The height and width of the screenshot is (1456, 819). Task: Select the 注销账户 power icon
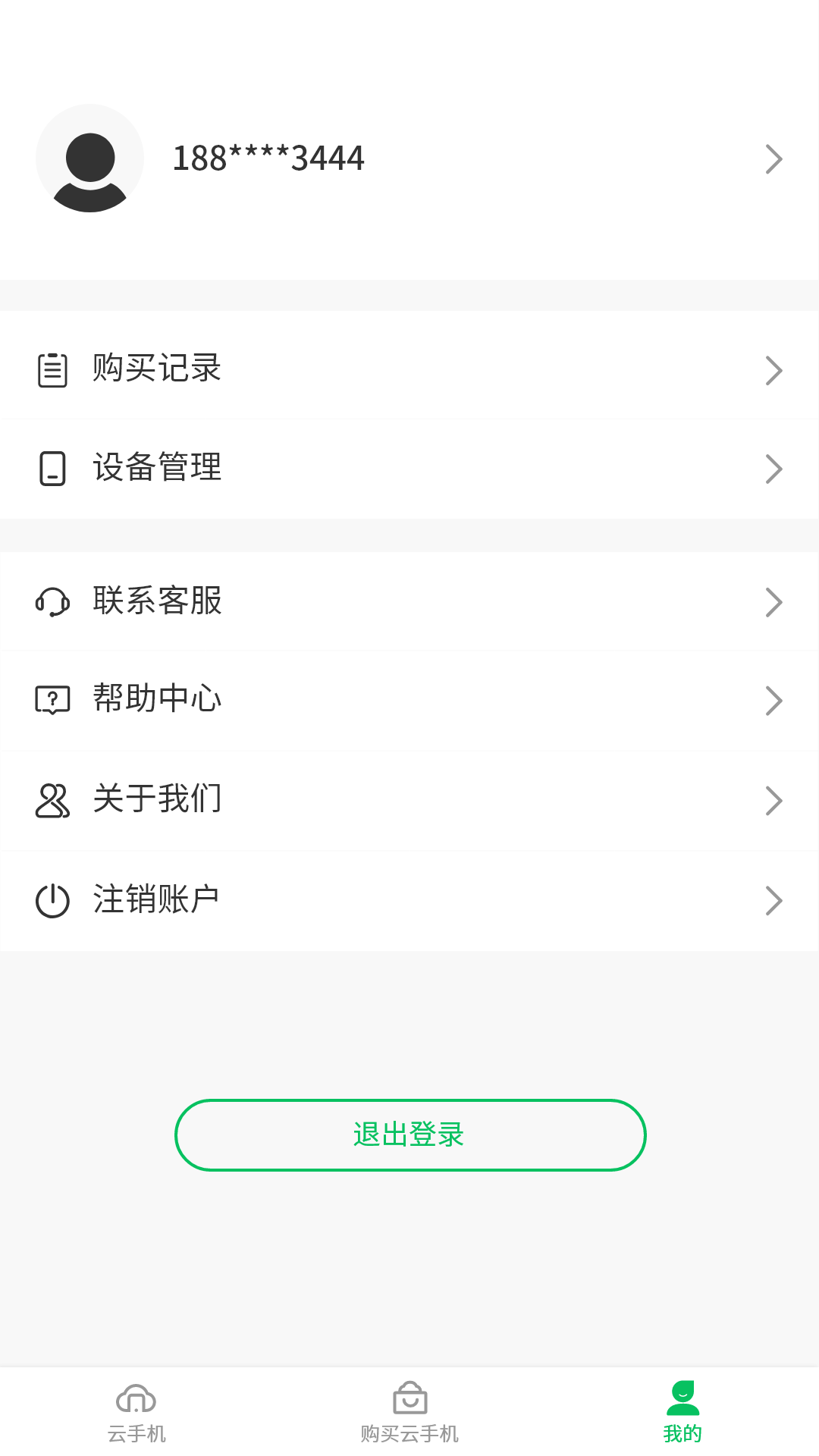52,900
